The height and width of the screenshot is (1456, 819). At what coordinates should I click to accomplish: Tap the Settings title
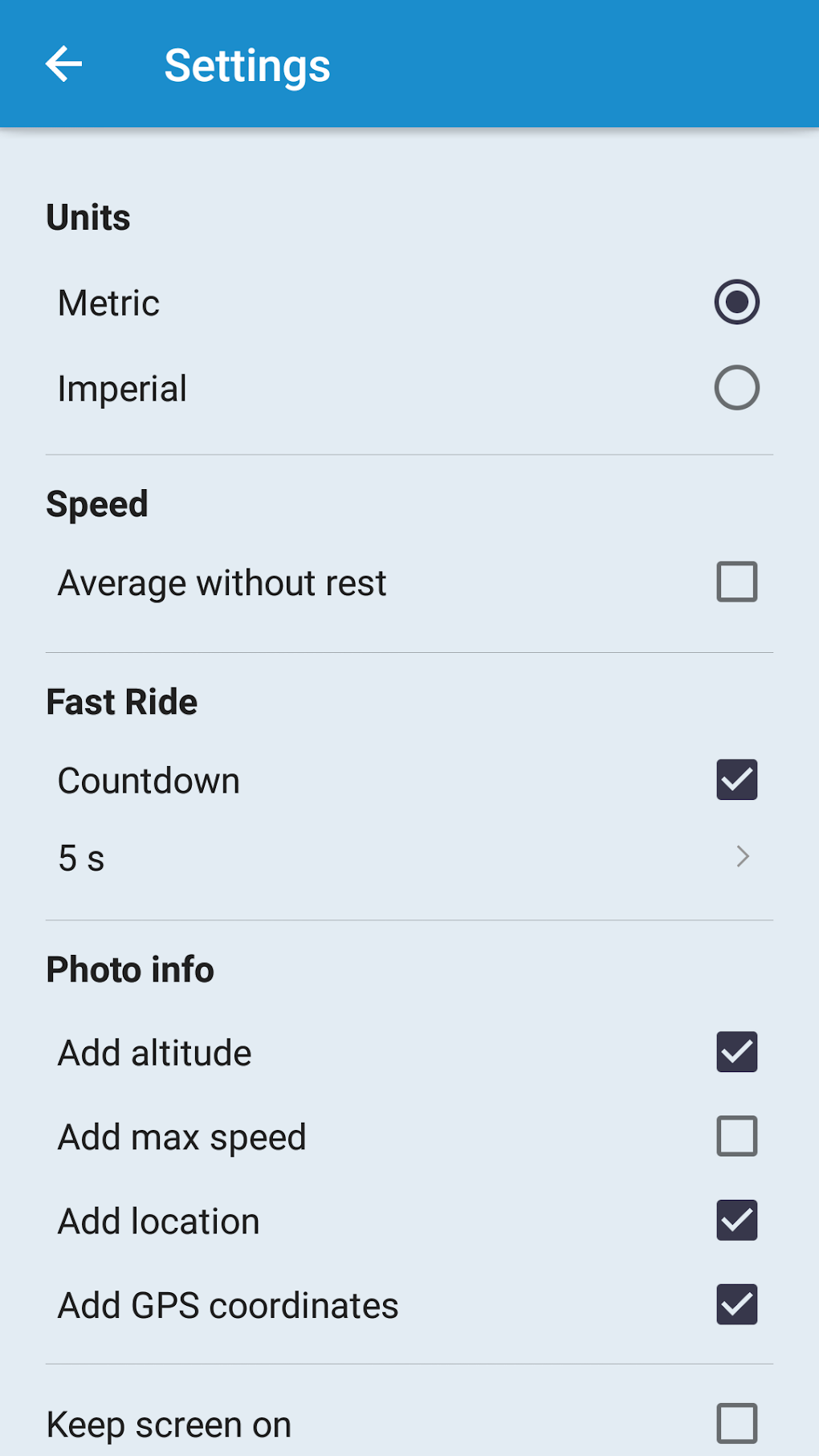(247, 65)
